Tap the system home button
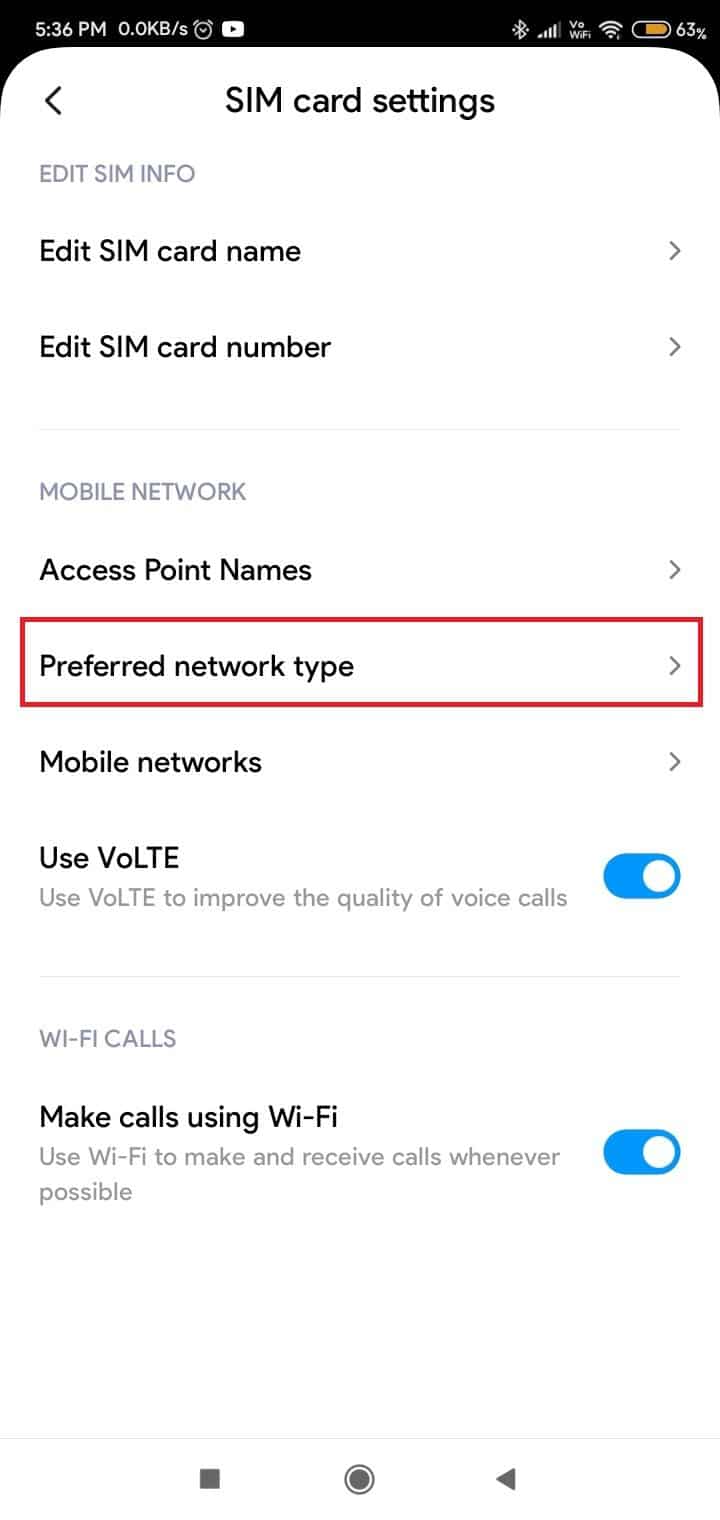The image size is (720, 1520). pyautogui.click(x=359, y=1479)
